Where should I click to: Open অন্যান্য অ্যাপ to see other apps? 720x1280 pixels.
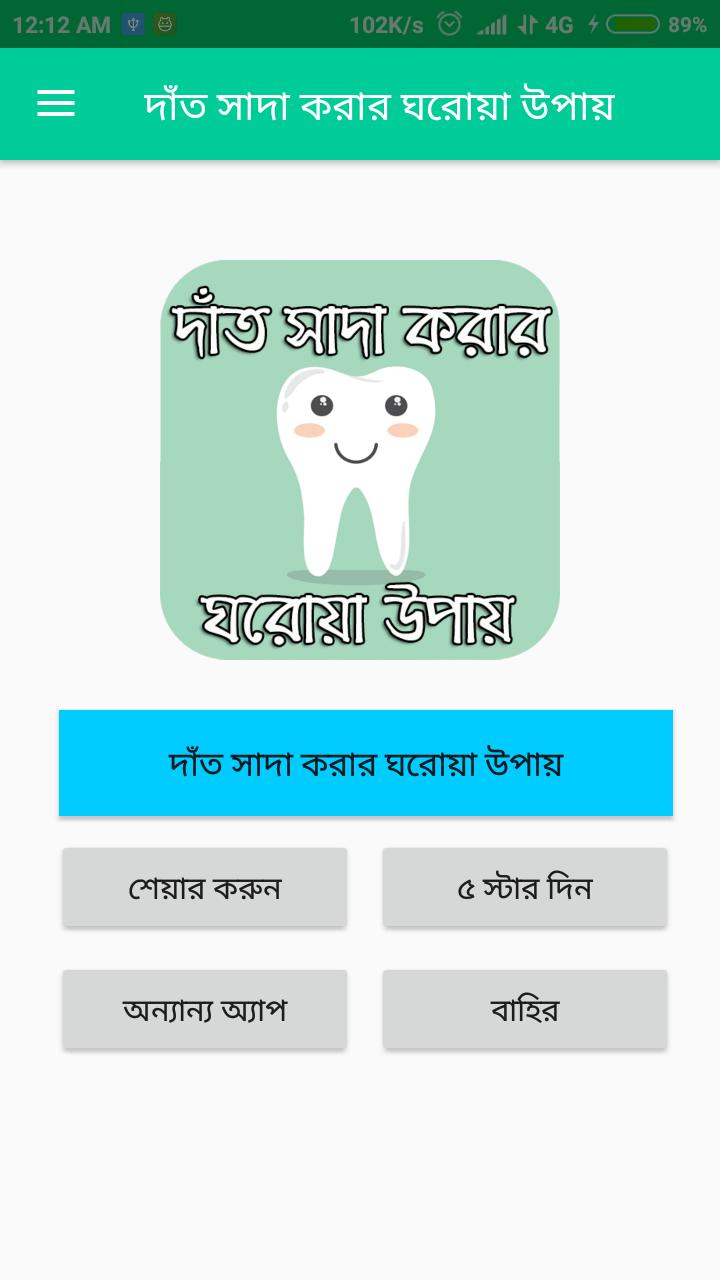(x=205, y=1009)
